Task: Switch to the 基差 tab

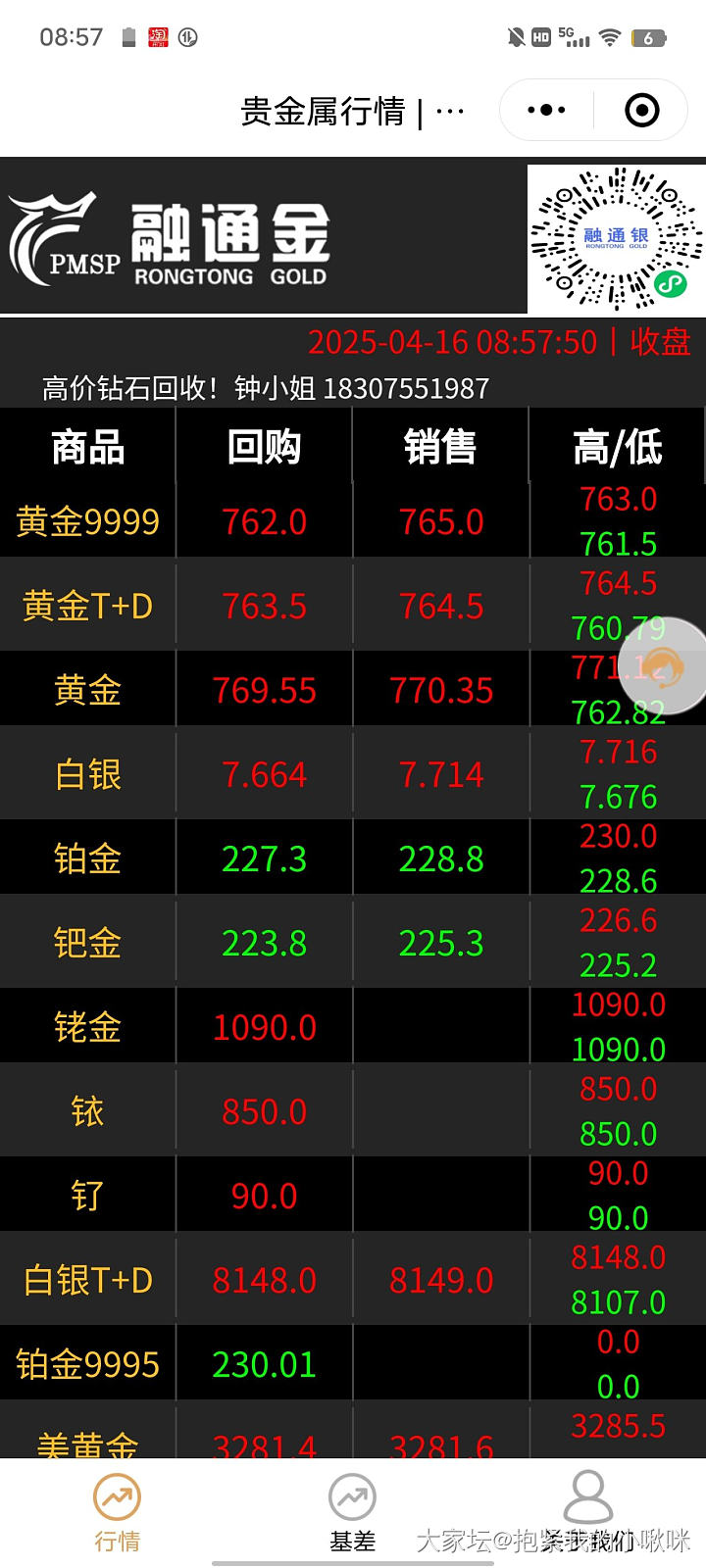Action: click(352, 1512)
